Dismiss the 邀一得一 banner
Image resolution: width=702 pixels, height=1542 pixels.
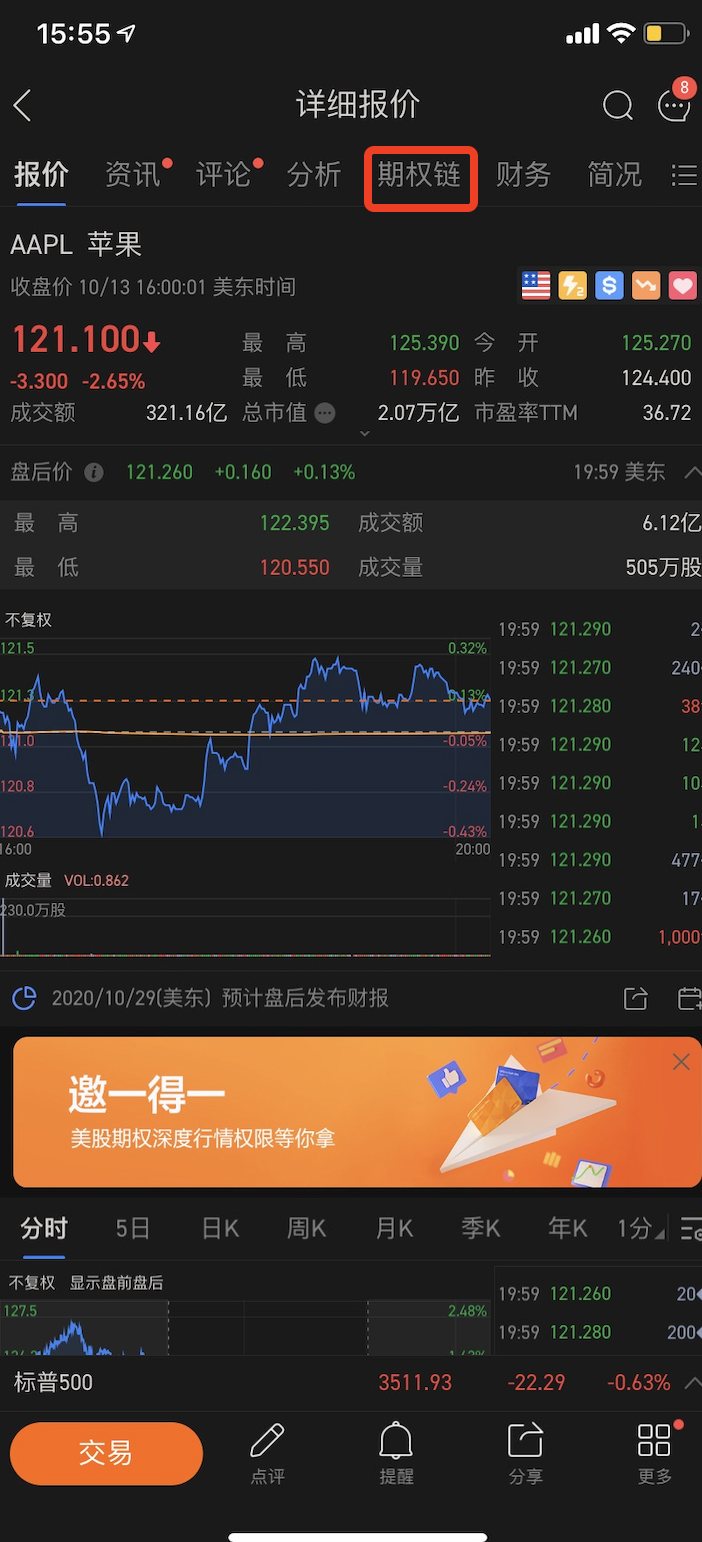(681, 1062)
